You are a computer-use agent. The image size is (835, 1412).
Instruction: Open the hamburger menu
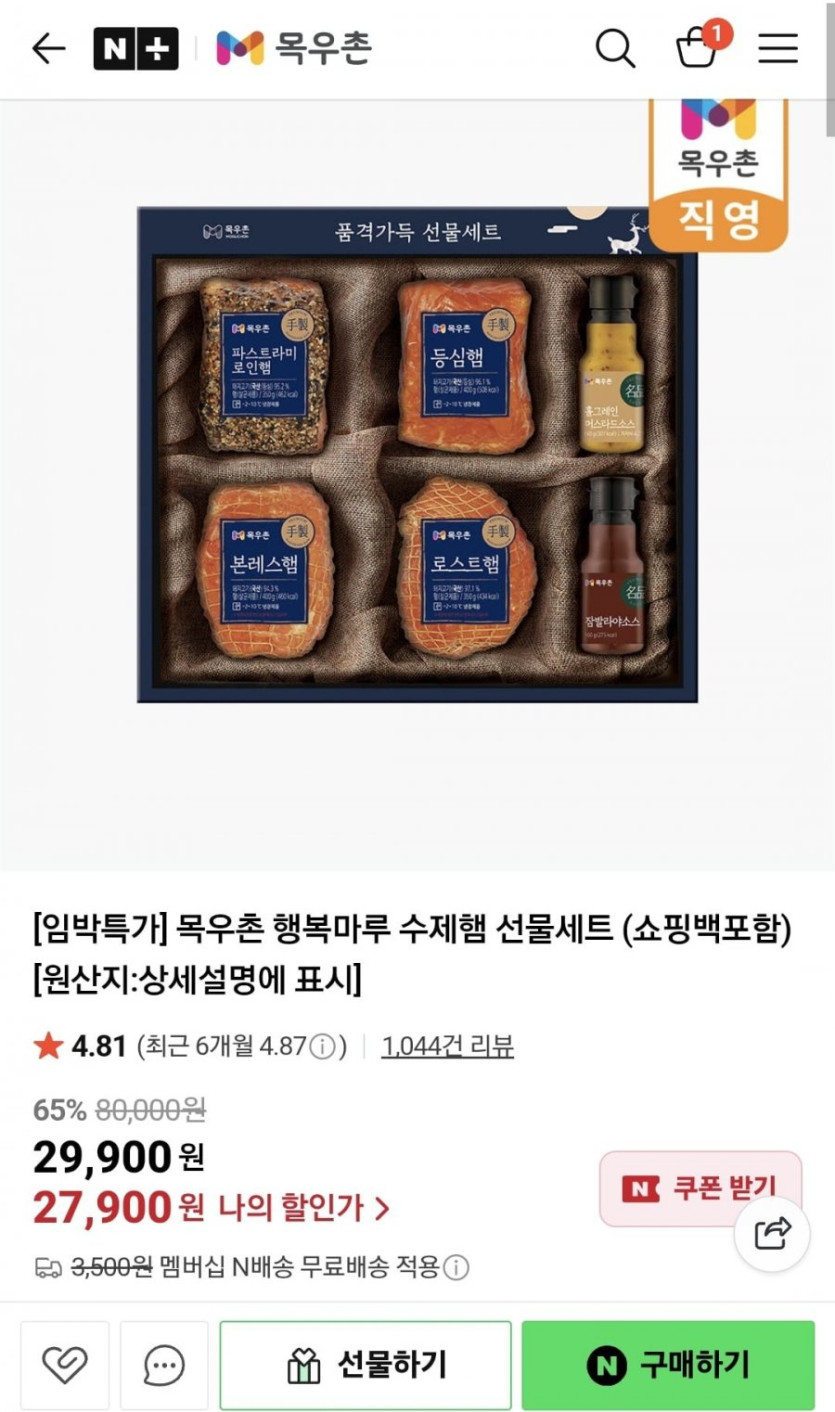(777, 48)
